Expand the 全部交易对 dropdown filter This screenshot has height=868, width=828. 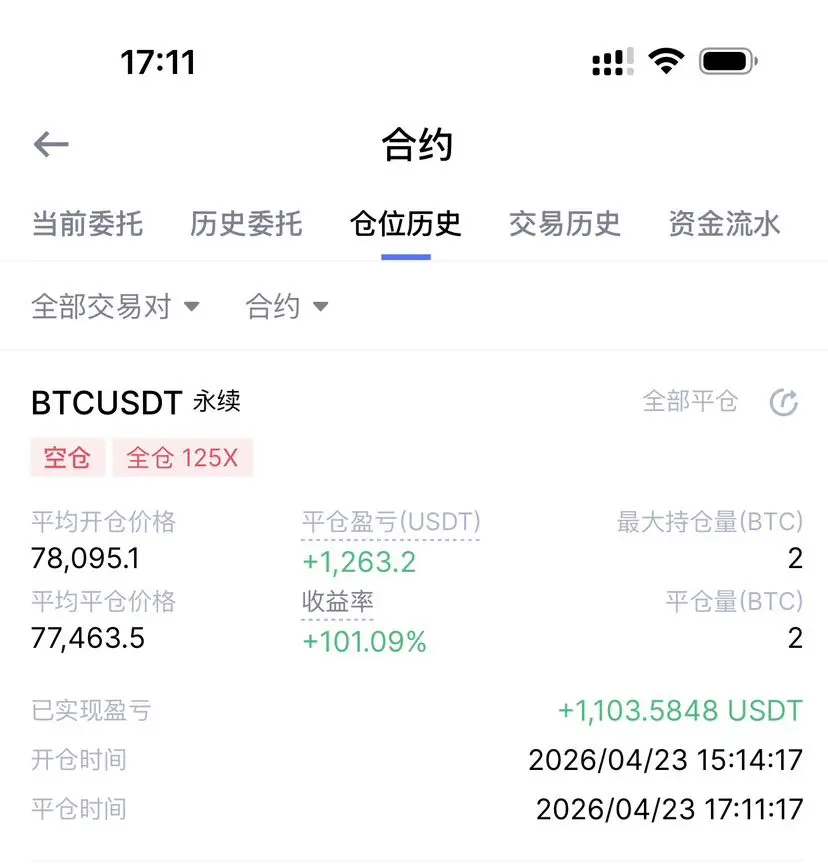coord(115,306)
